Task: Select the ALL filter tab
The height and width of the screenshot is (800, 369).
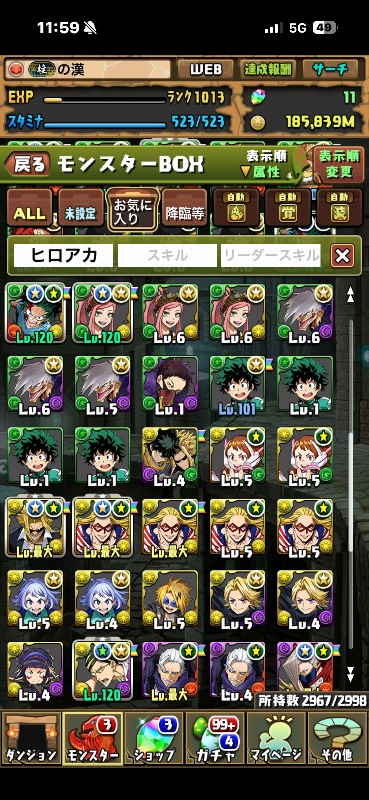Action: 29,209
